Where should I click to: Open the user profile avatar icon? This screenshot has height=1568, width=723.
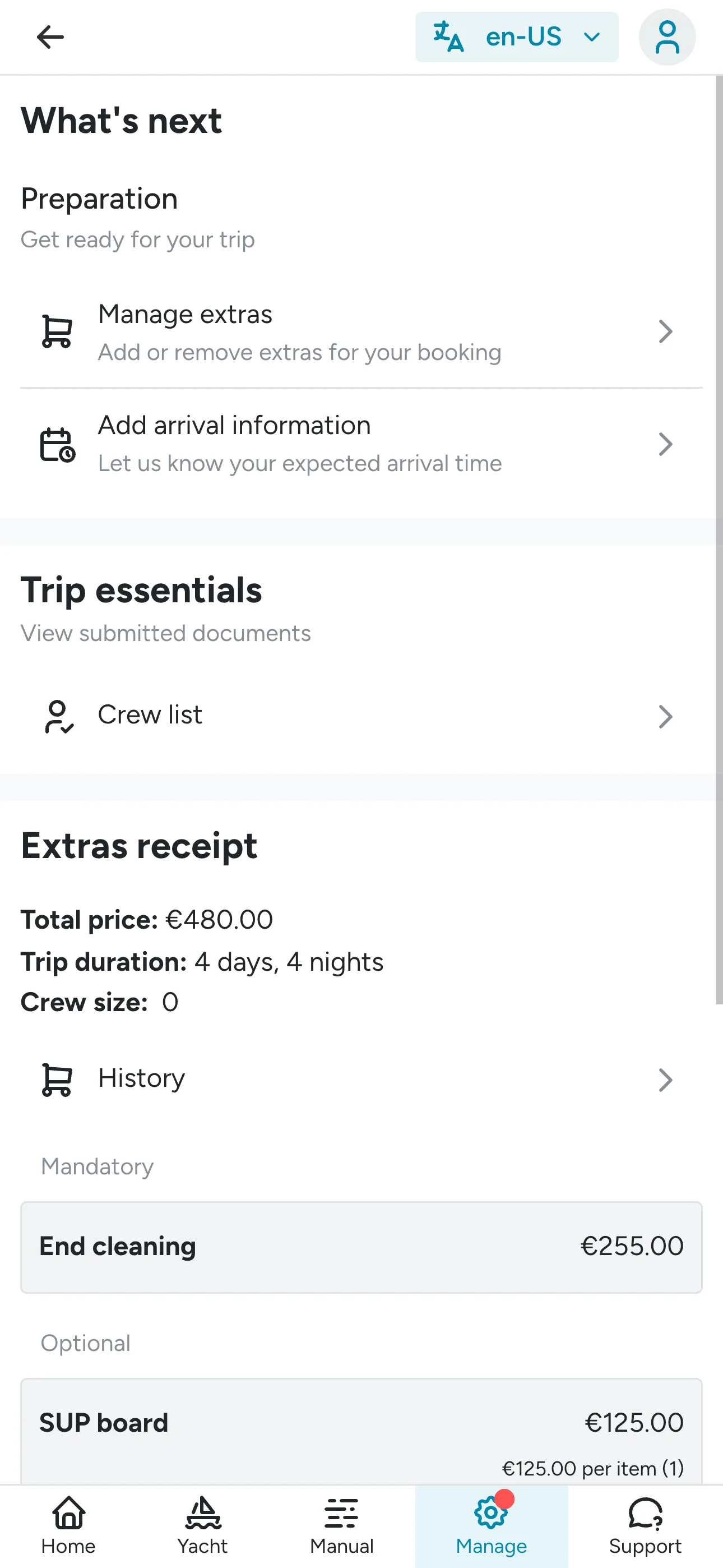pyautogui.click(x=667, y=36)
